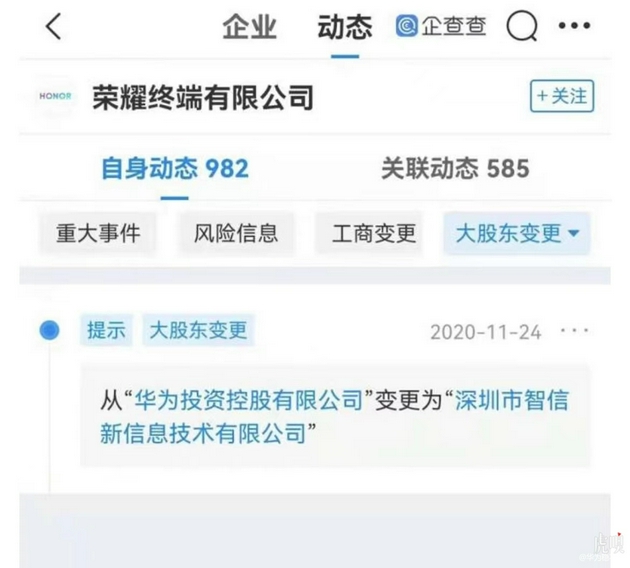Filter by 风险信息 chip
This screenshot has width=630, height=568.
(236, 234)
